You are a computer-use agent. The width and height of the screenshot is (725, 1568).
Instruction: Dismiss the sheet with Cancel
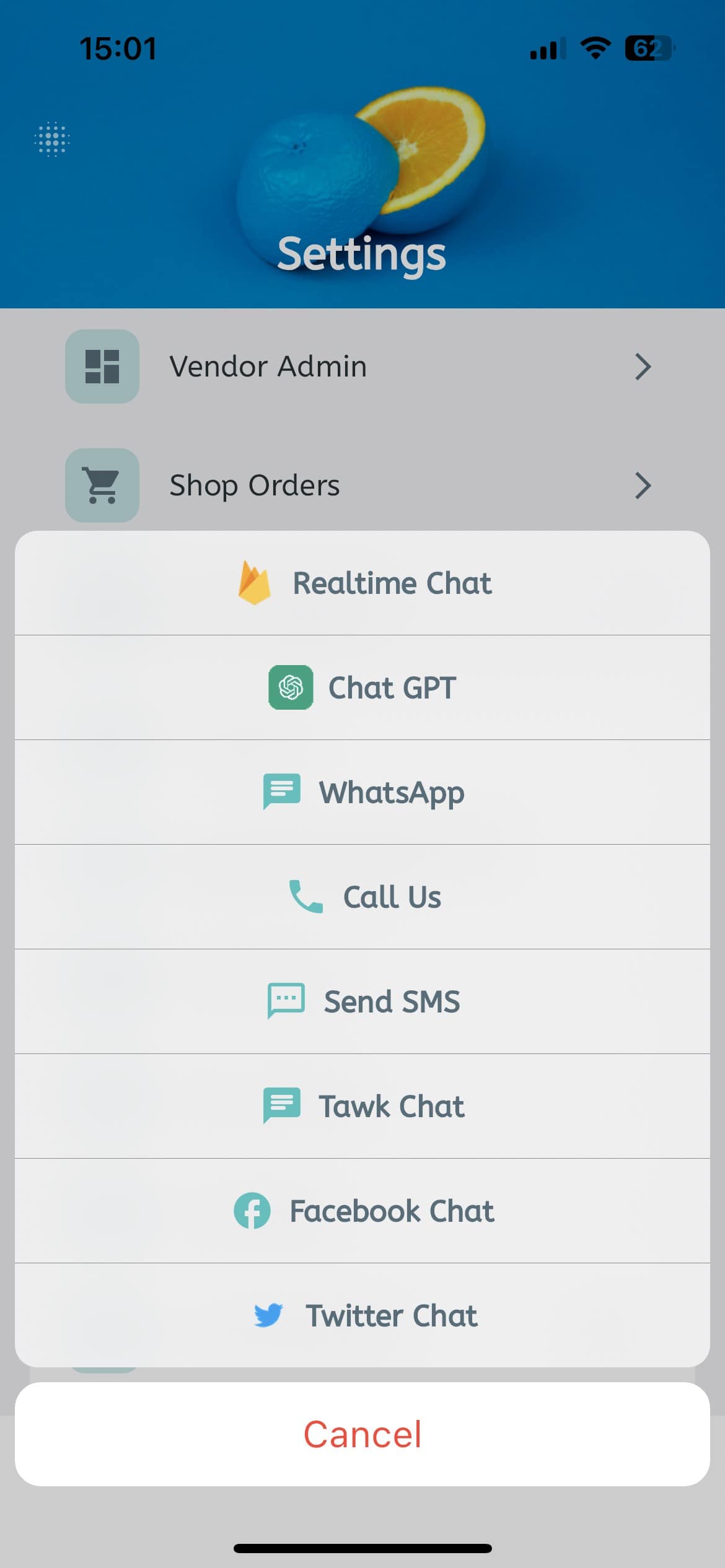click(362, 1434)
